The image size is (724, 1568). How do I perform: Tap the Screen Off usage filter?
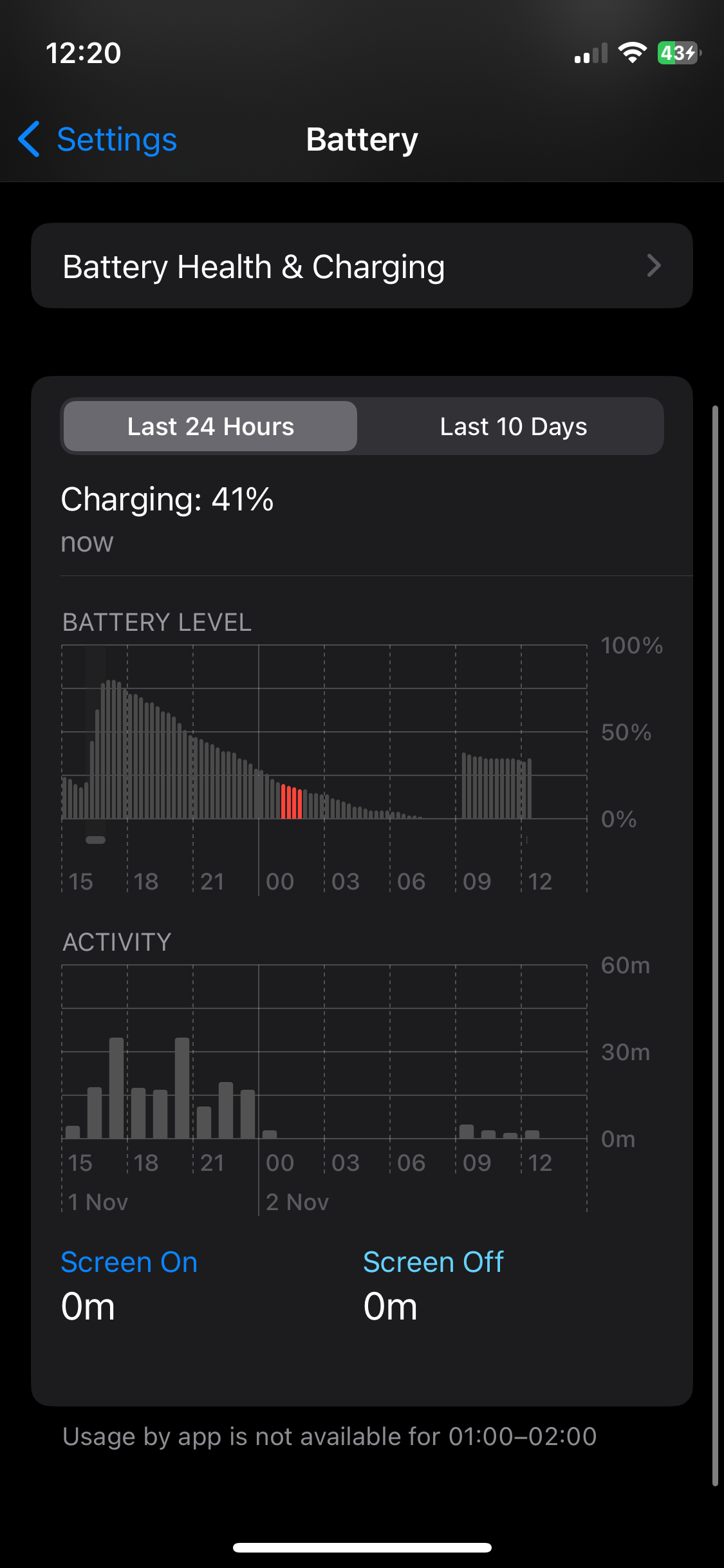[432, 1262]
